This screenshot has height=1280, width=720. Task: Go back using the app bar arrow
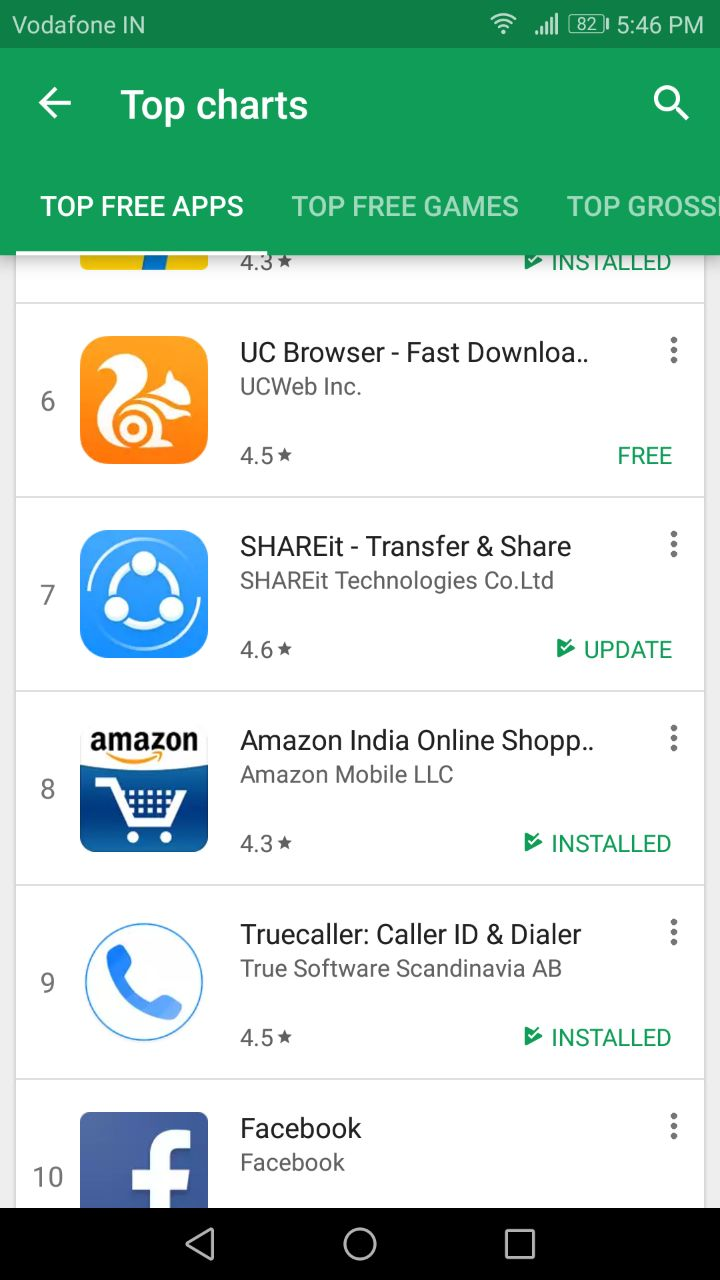point(55,103)
